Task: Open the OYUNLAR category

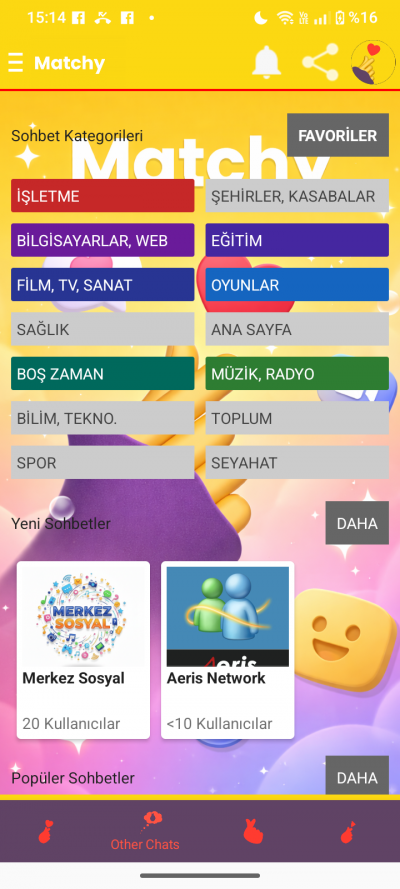Action: (297, 285)
